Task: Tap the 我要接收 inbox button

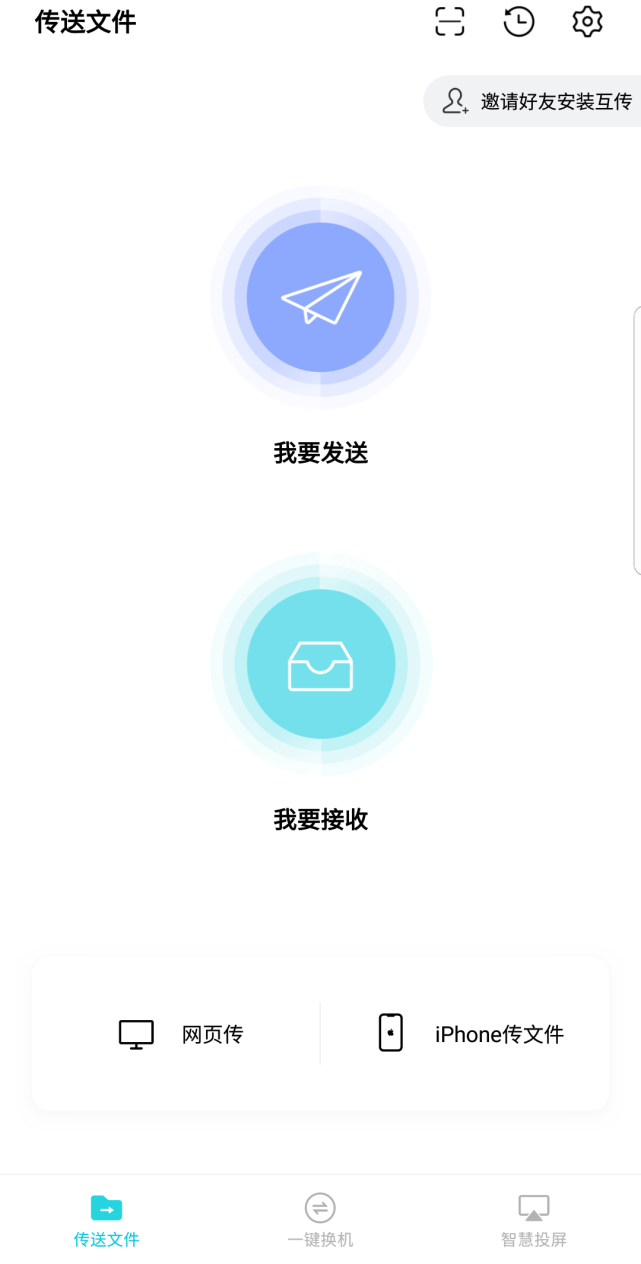Action: (320, 664)
